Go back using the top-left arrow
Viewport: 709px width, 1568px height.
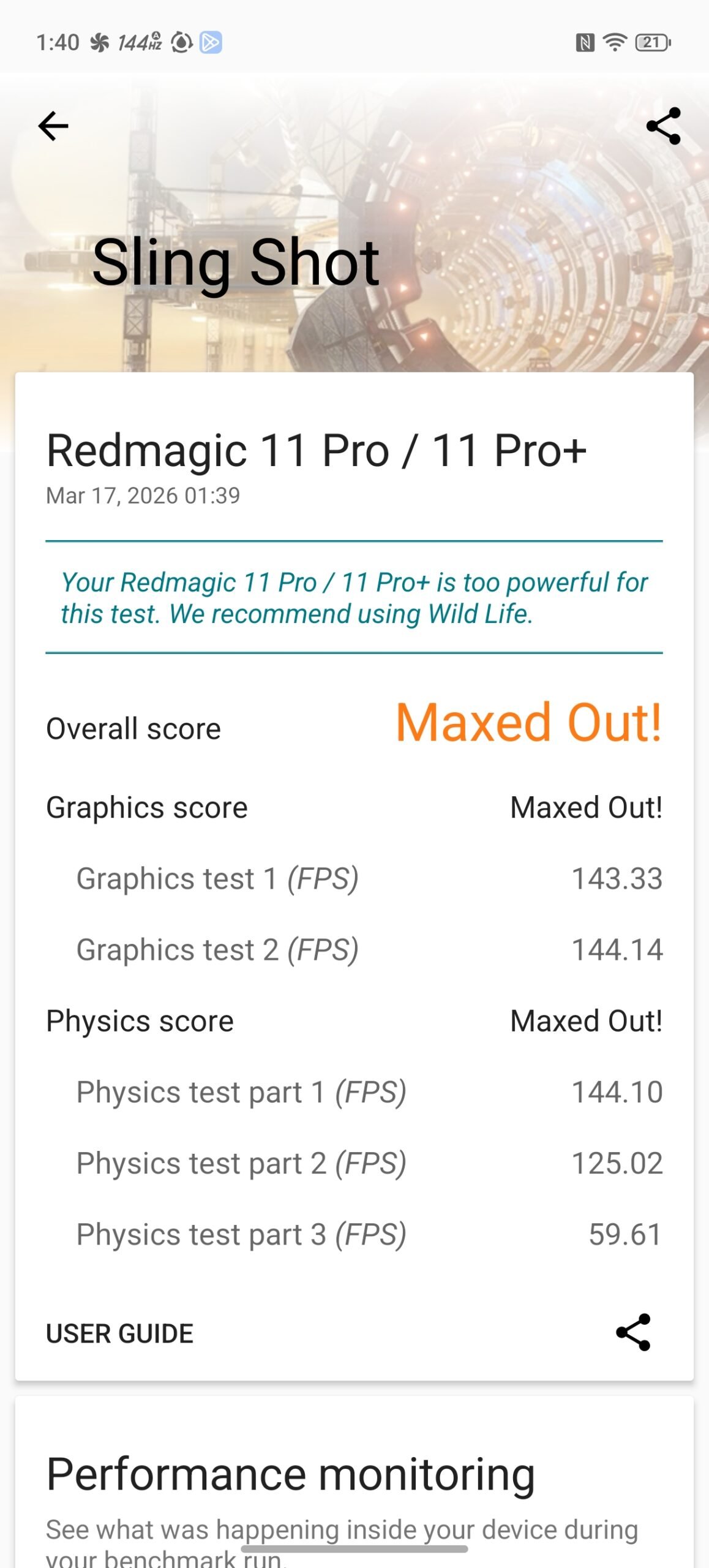click(x=53, y=126)
